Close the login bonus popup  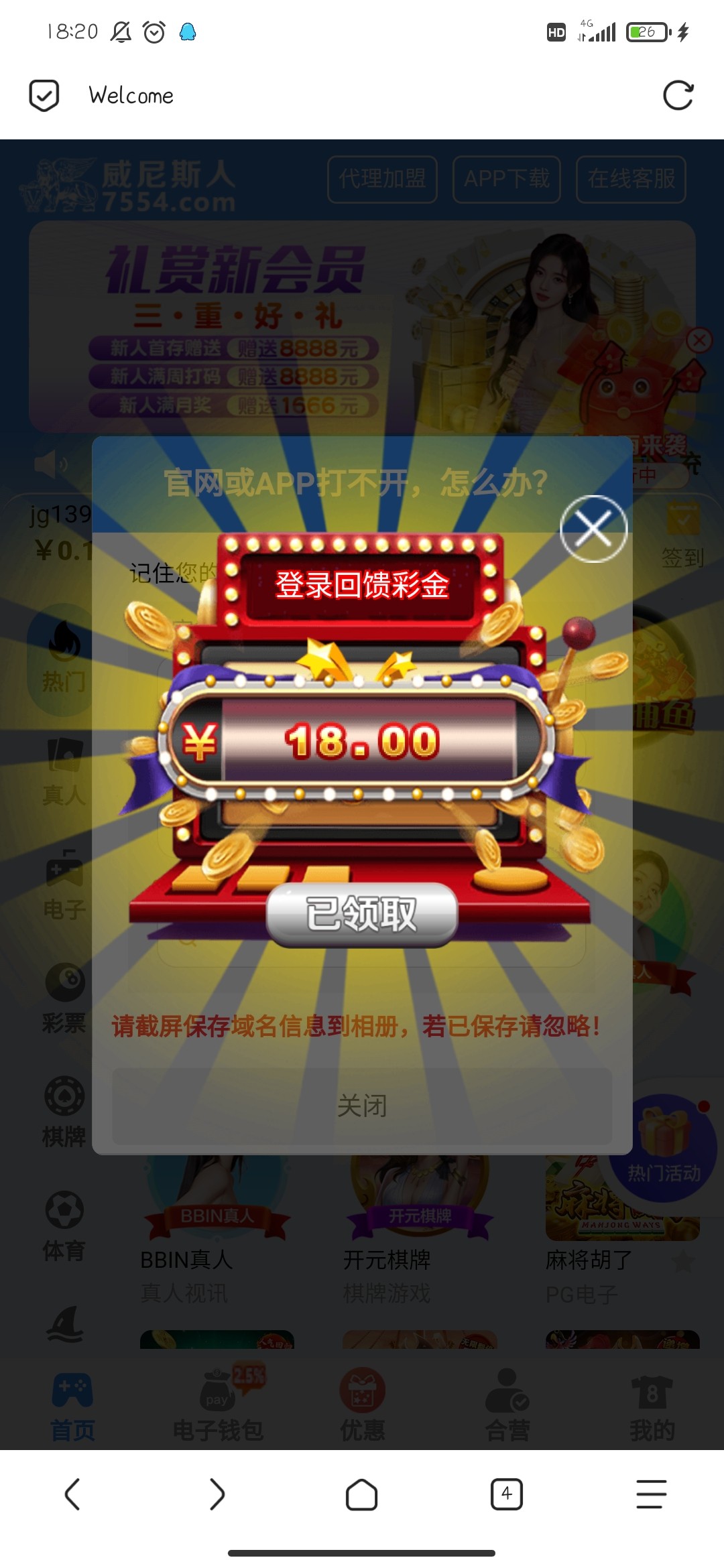click(x=593, y=529)
